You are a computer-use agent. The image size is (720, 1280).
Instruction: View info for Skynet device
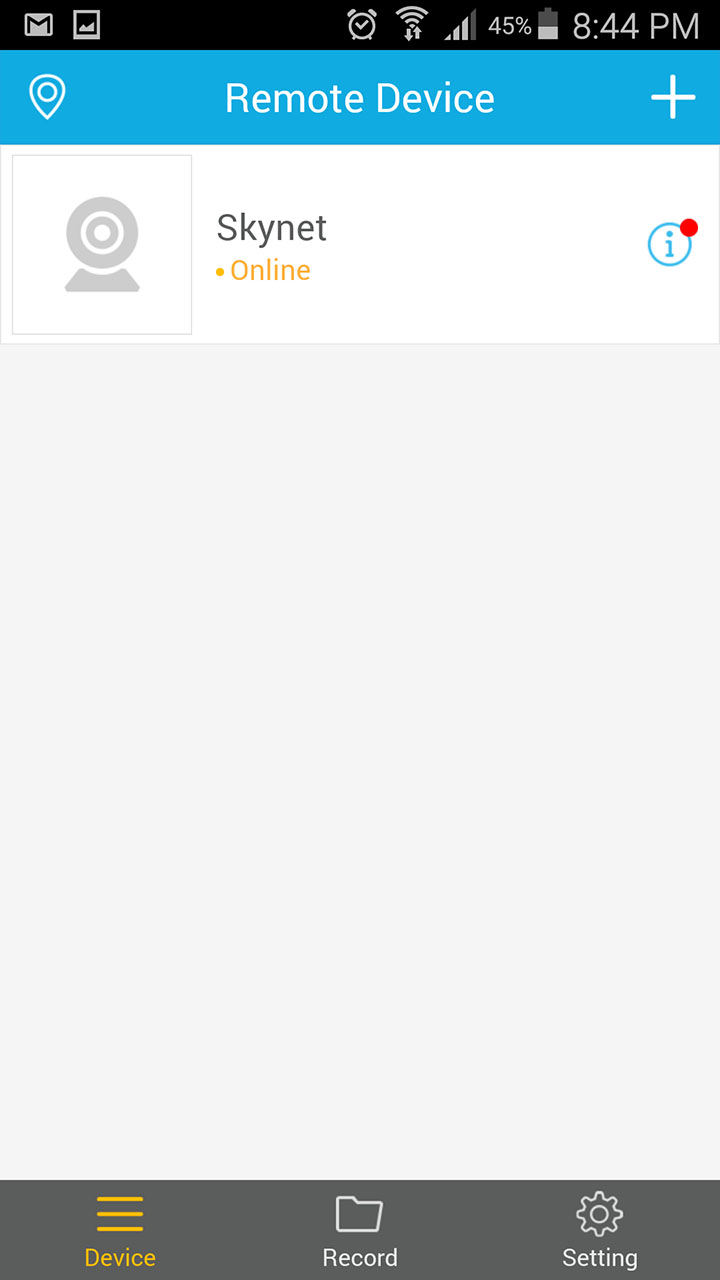pos(670,244)
